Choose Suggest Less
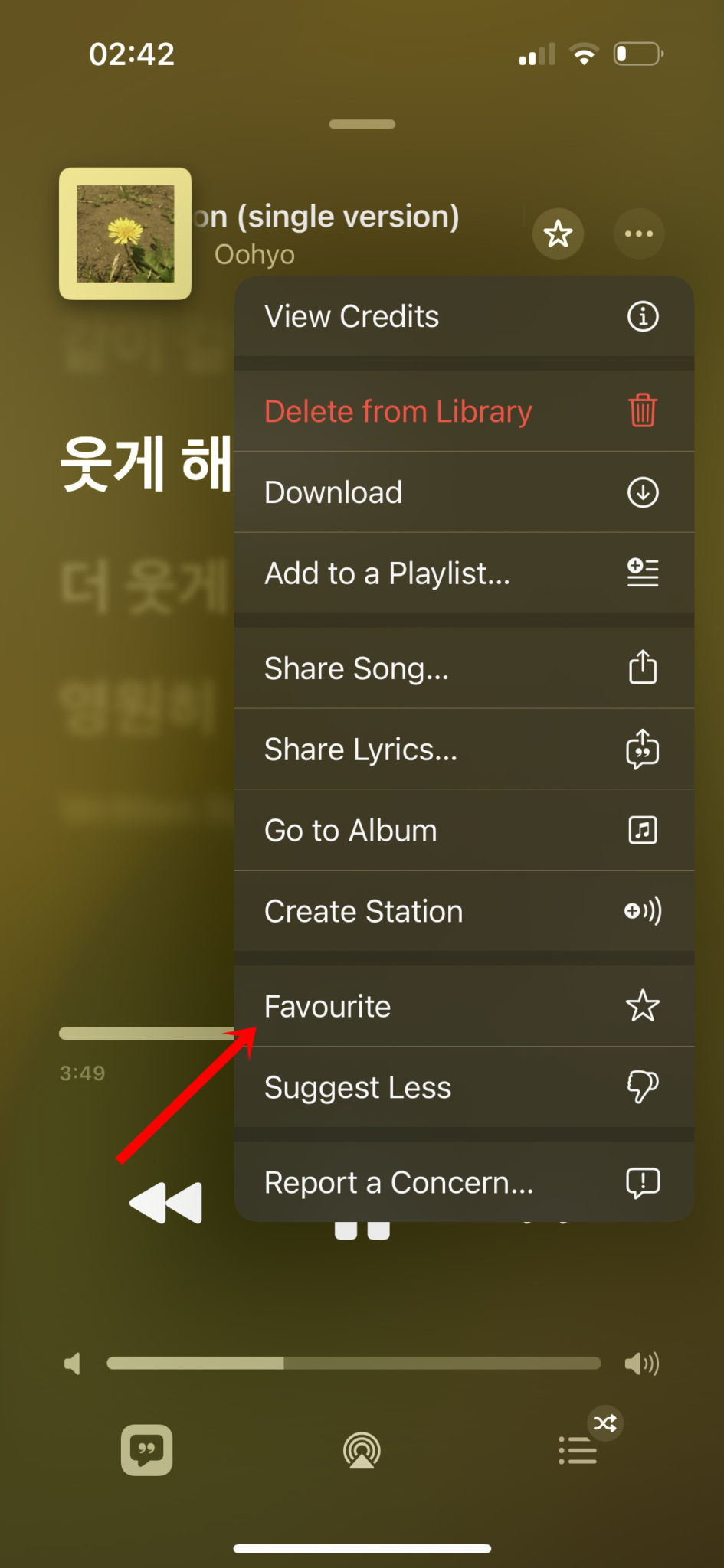724x1568 pixels. 463,1087
